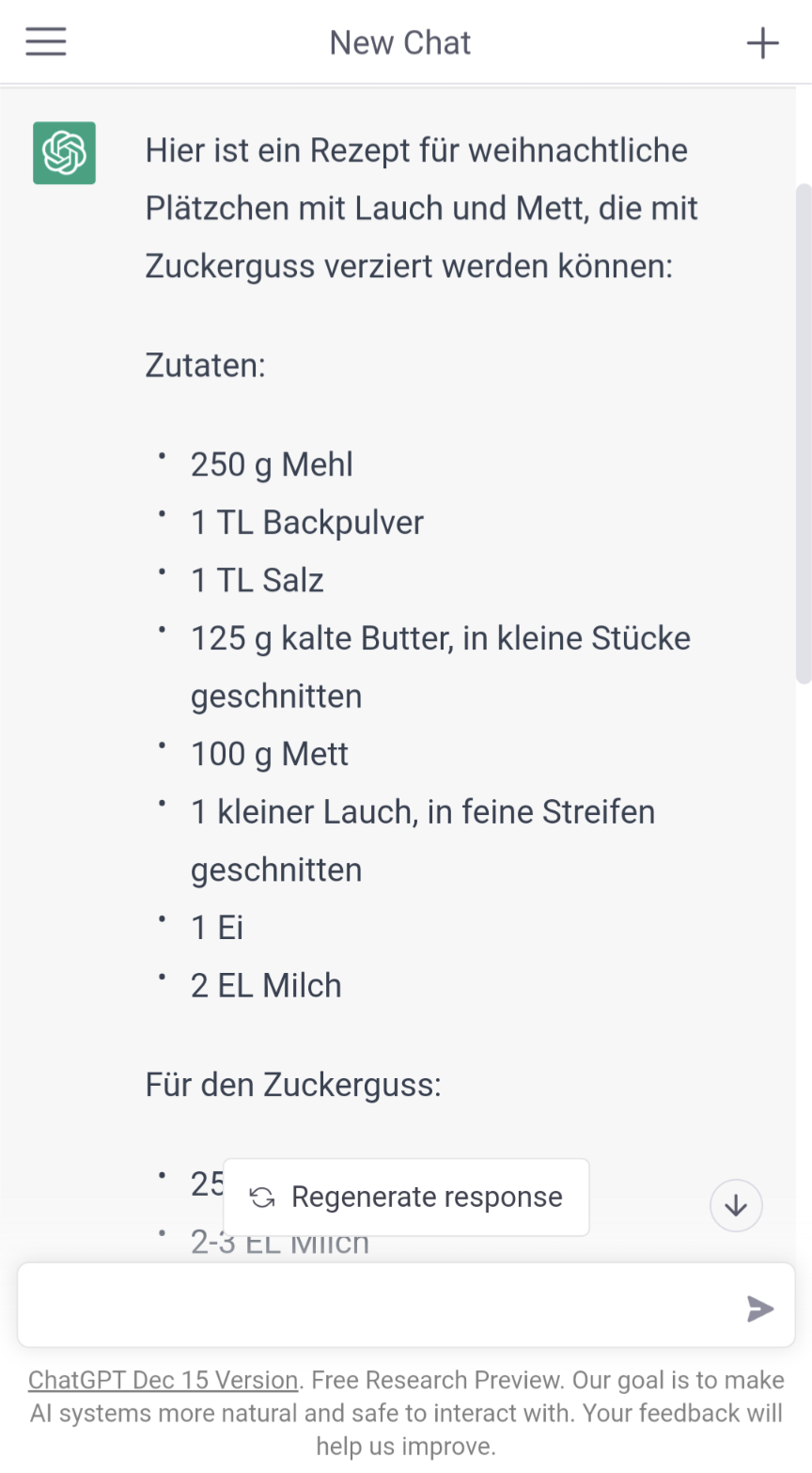Send the message with arrow icon
Screen dimensions: 812x1473
click(759, 1308)
